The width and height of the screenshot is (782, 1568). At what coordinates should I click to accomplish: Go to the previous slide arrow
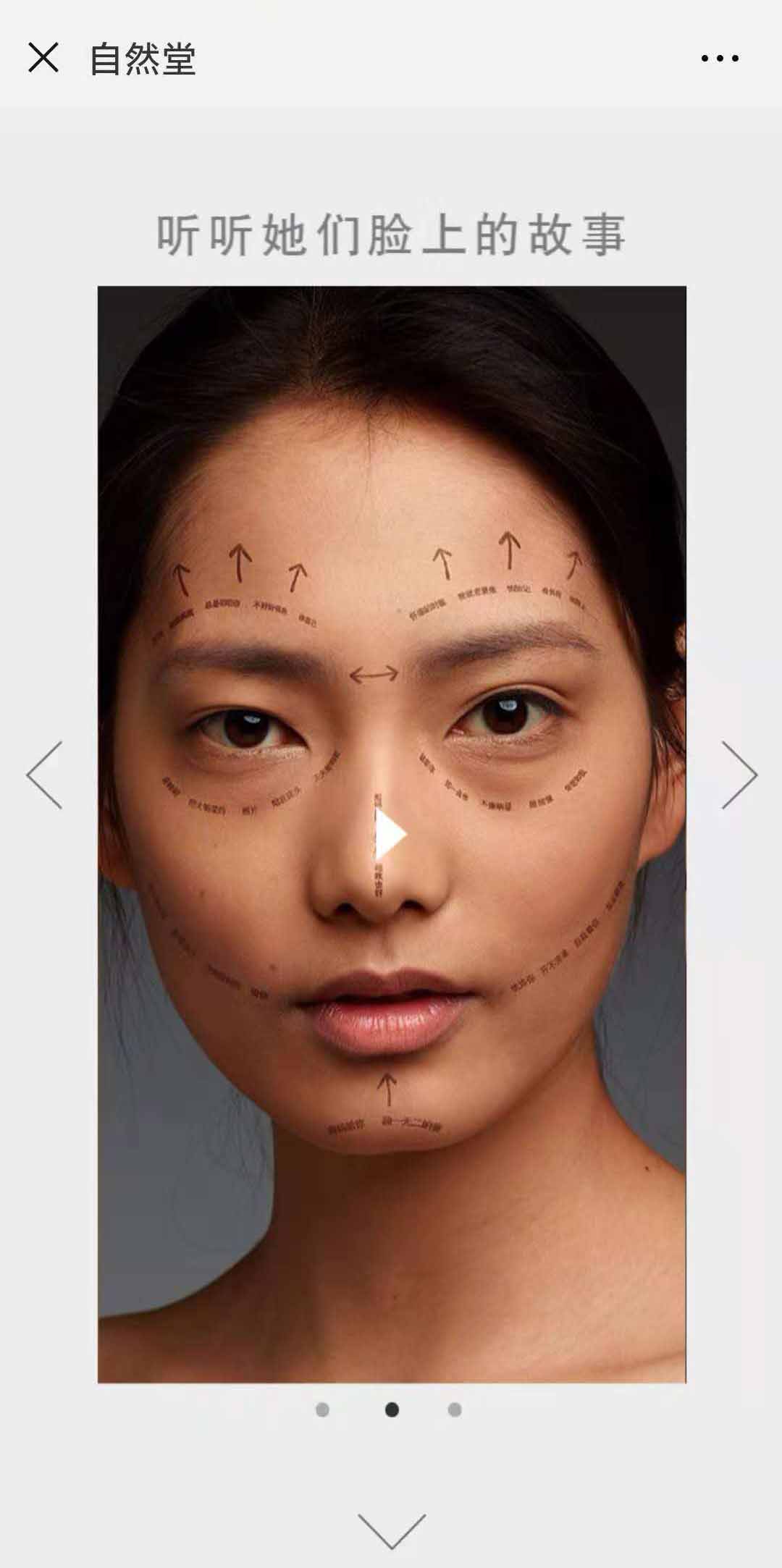point(44,775)
